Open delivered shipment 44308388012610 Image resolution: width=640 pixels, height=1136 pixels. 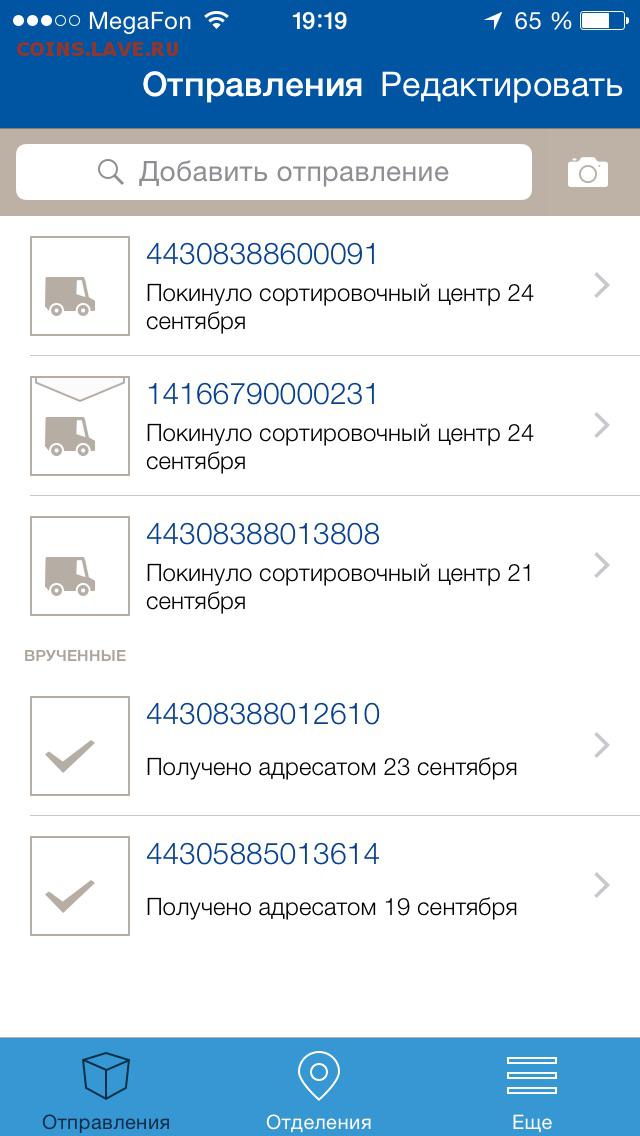pyautogui.click(x=320, y=746)
